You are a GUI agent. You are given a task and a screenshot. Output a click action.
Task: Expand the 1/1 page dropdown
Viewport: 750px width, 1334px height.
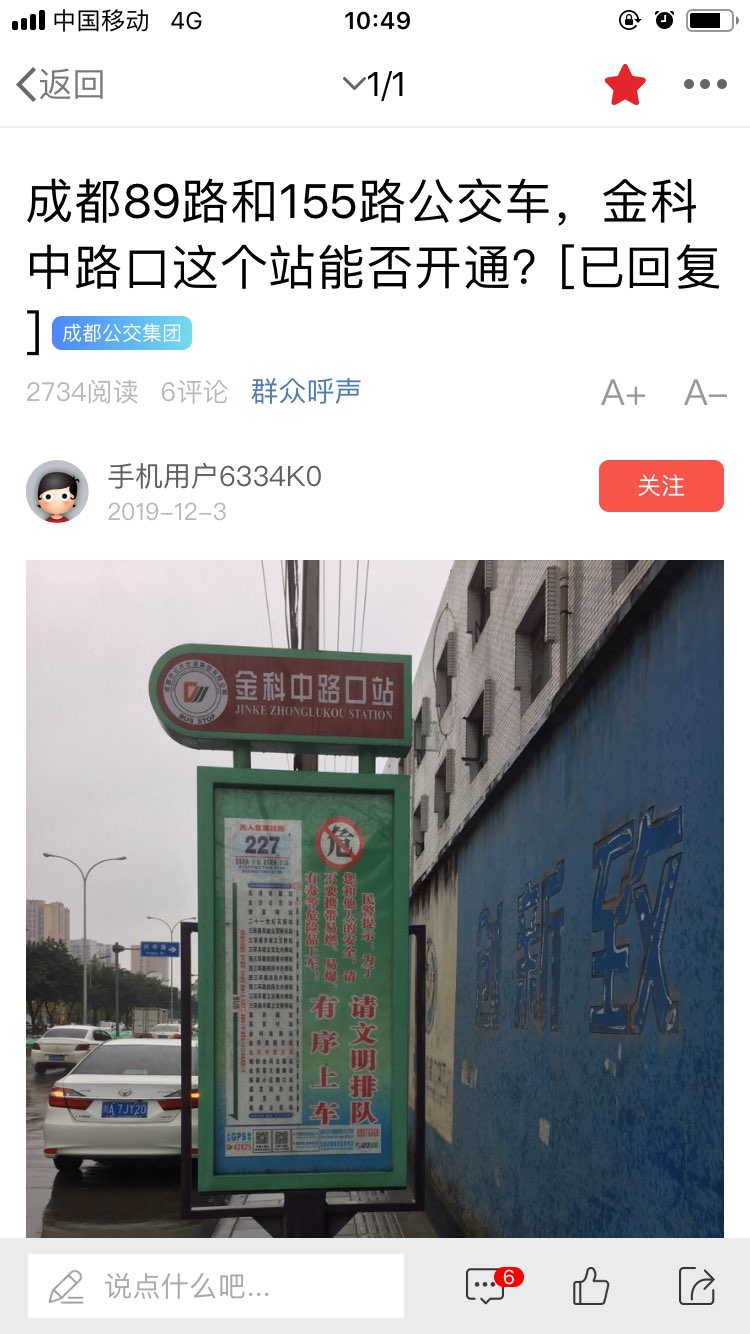(374, 85)
